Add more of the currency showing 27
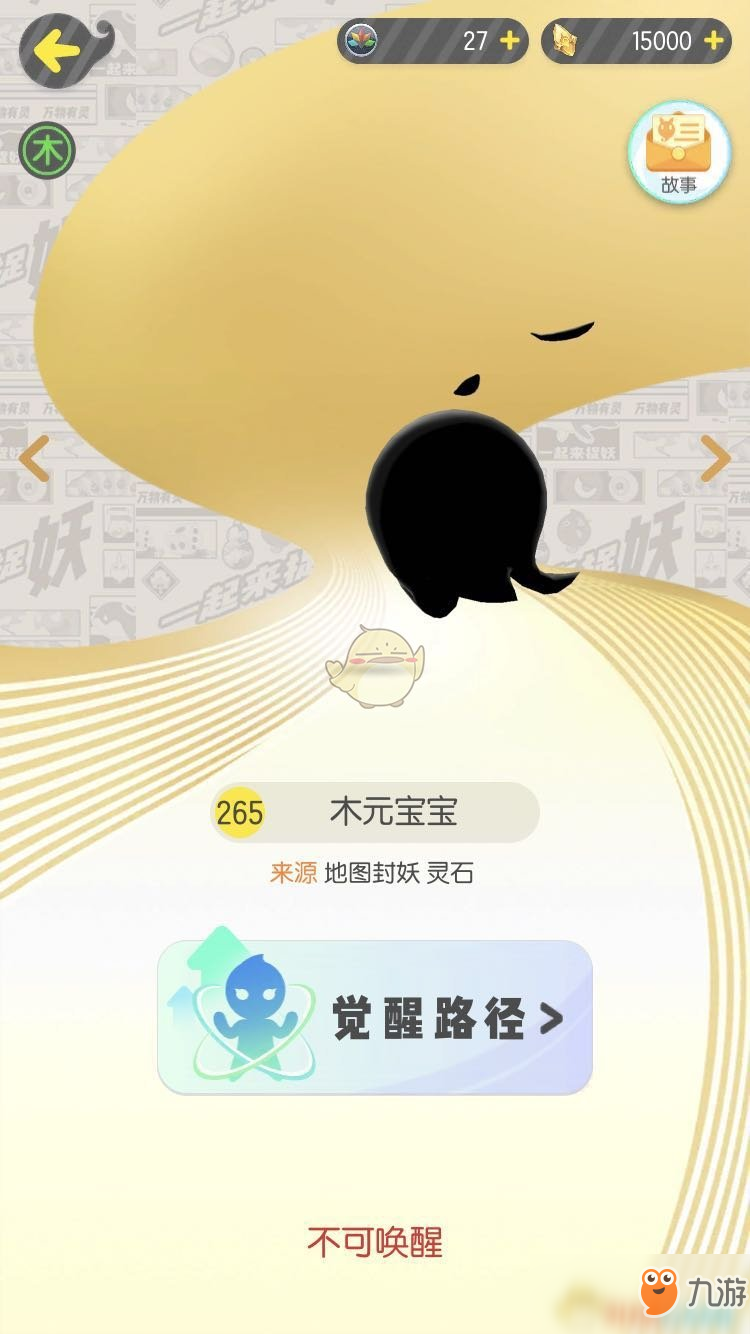 510,41
